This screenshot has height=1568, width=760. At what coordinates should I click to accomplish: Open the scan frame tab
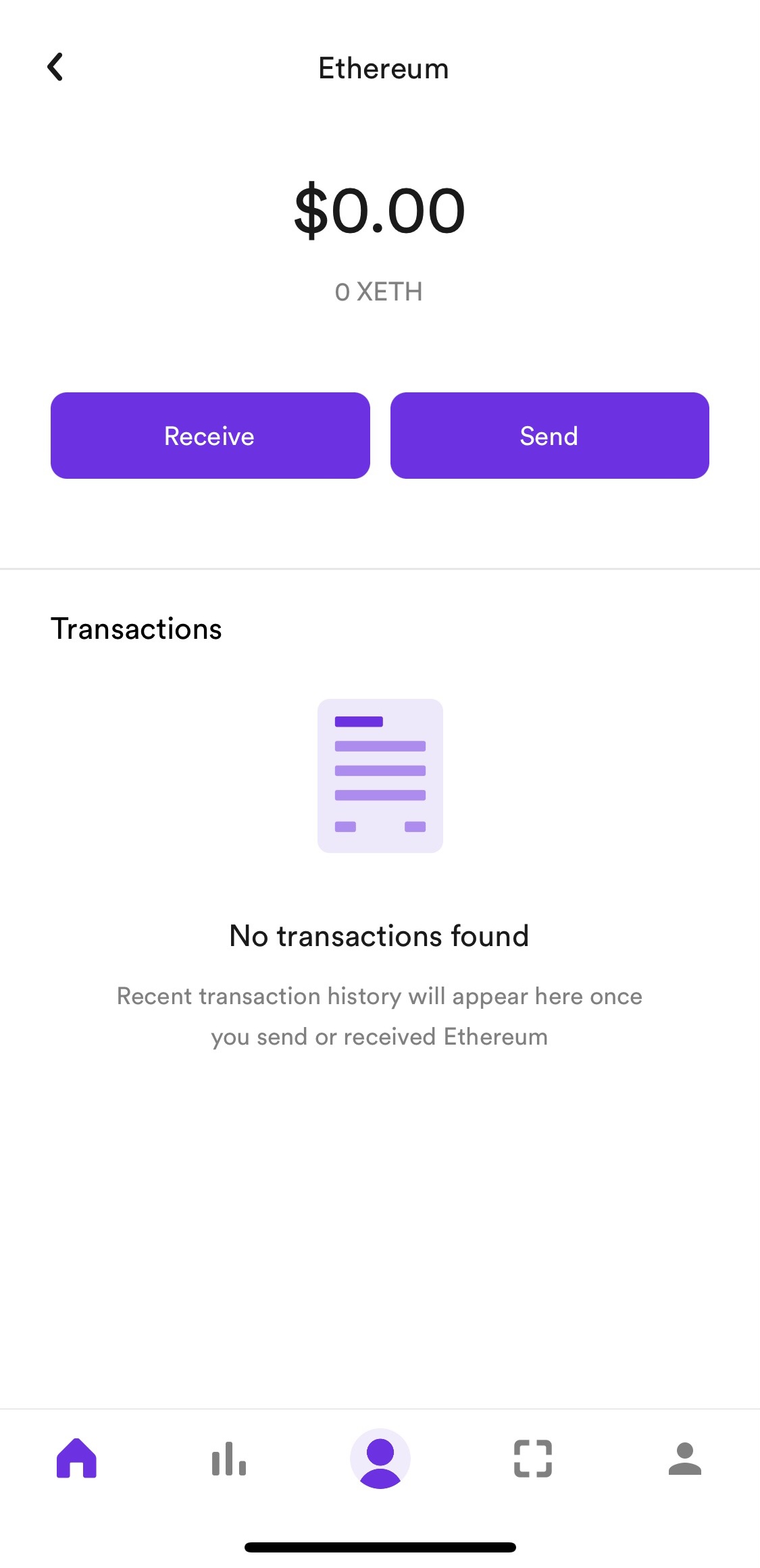(533, 1459)
